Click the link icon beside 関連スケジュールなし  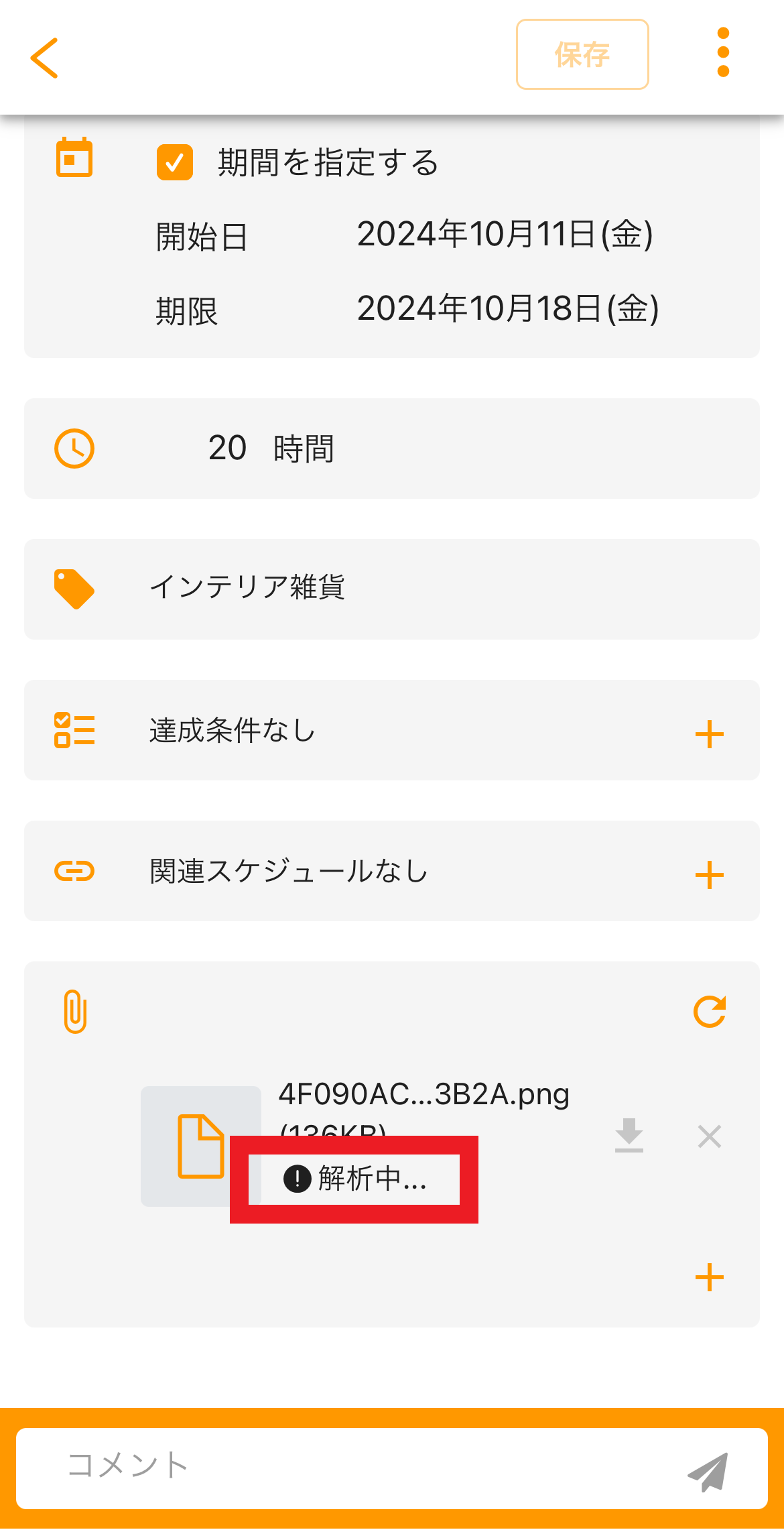[74, 872]
